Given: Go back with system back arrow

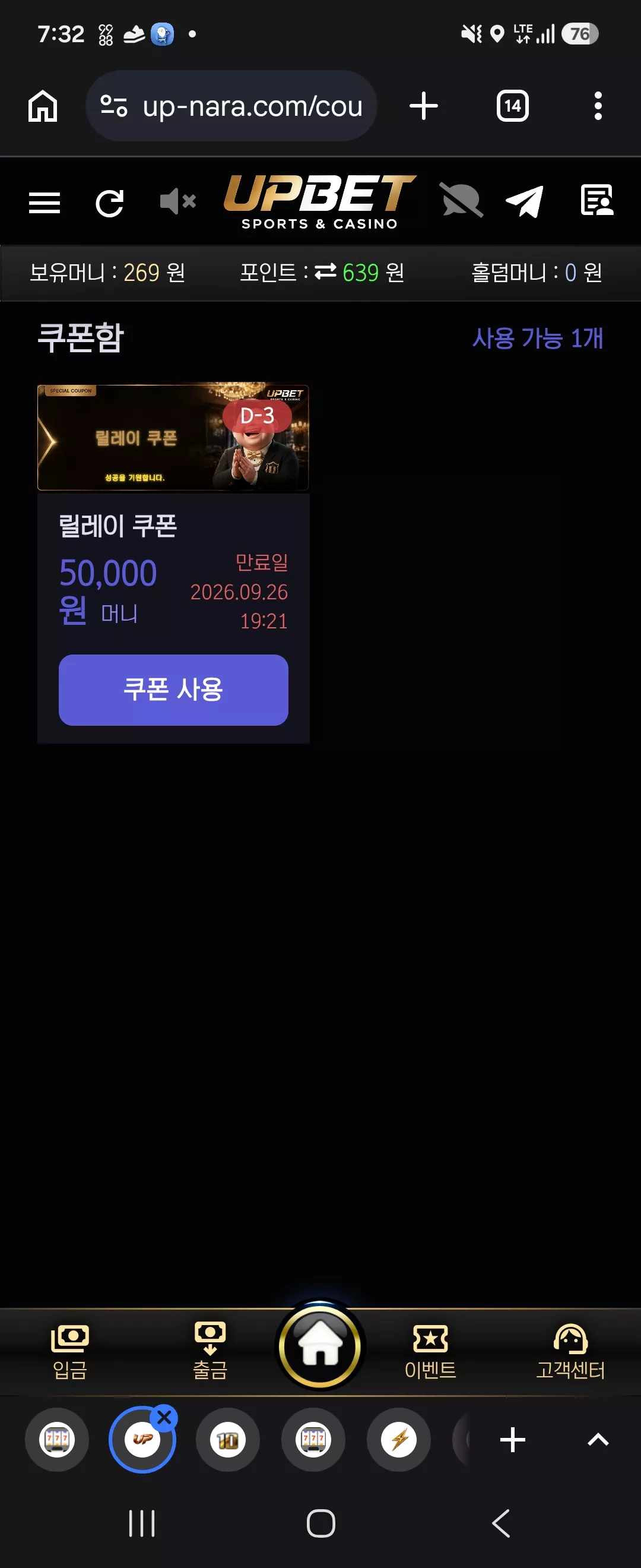Looking at the screenshot, I should tap(500, 1523).
